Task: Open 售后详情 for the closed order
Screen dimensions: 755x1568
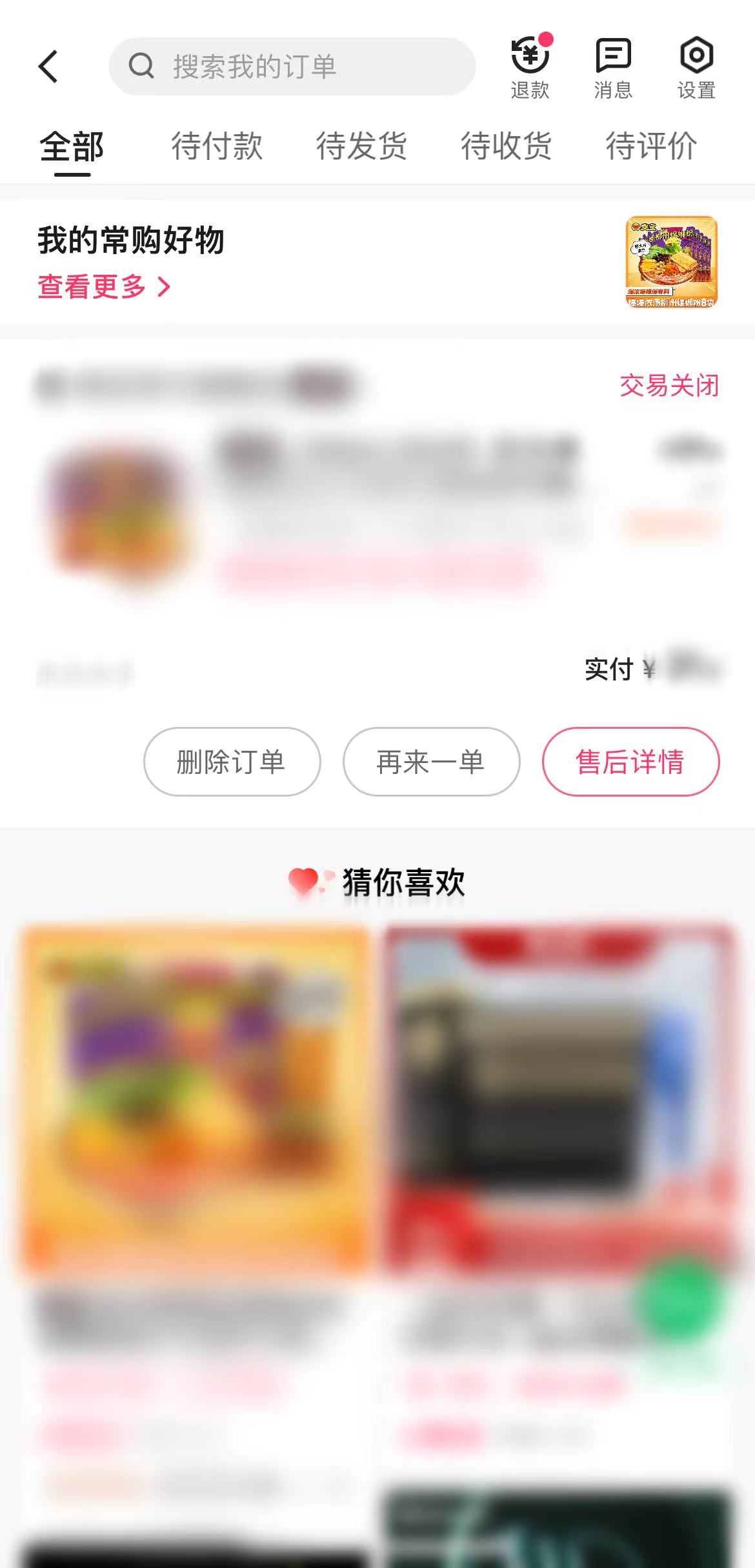Action: [629, 762]
